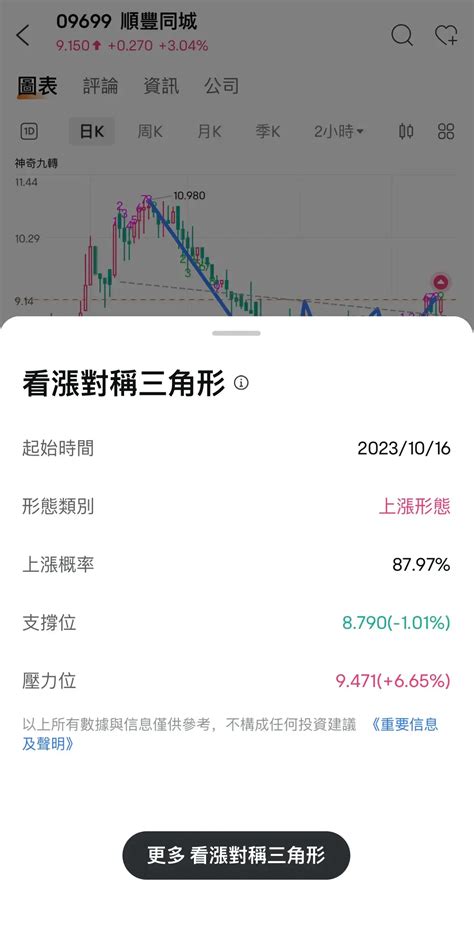Open the 重要信息及聲明 link
The image size is (474, 950).
pyautogui.click(x=230, y=734)
